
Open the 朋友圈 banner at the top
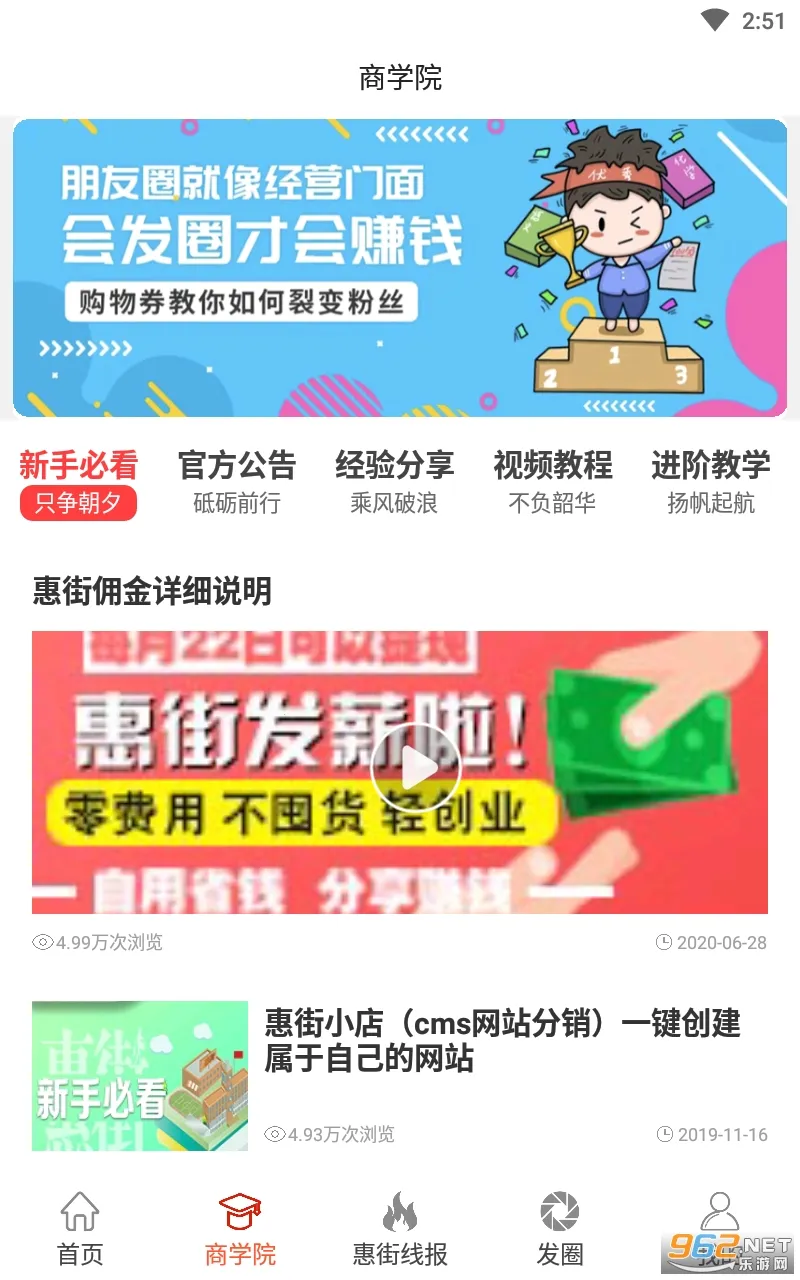click(400, 268)
